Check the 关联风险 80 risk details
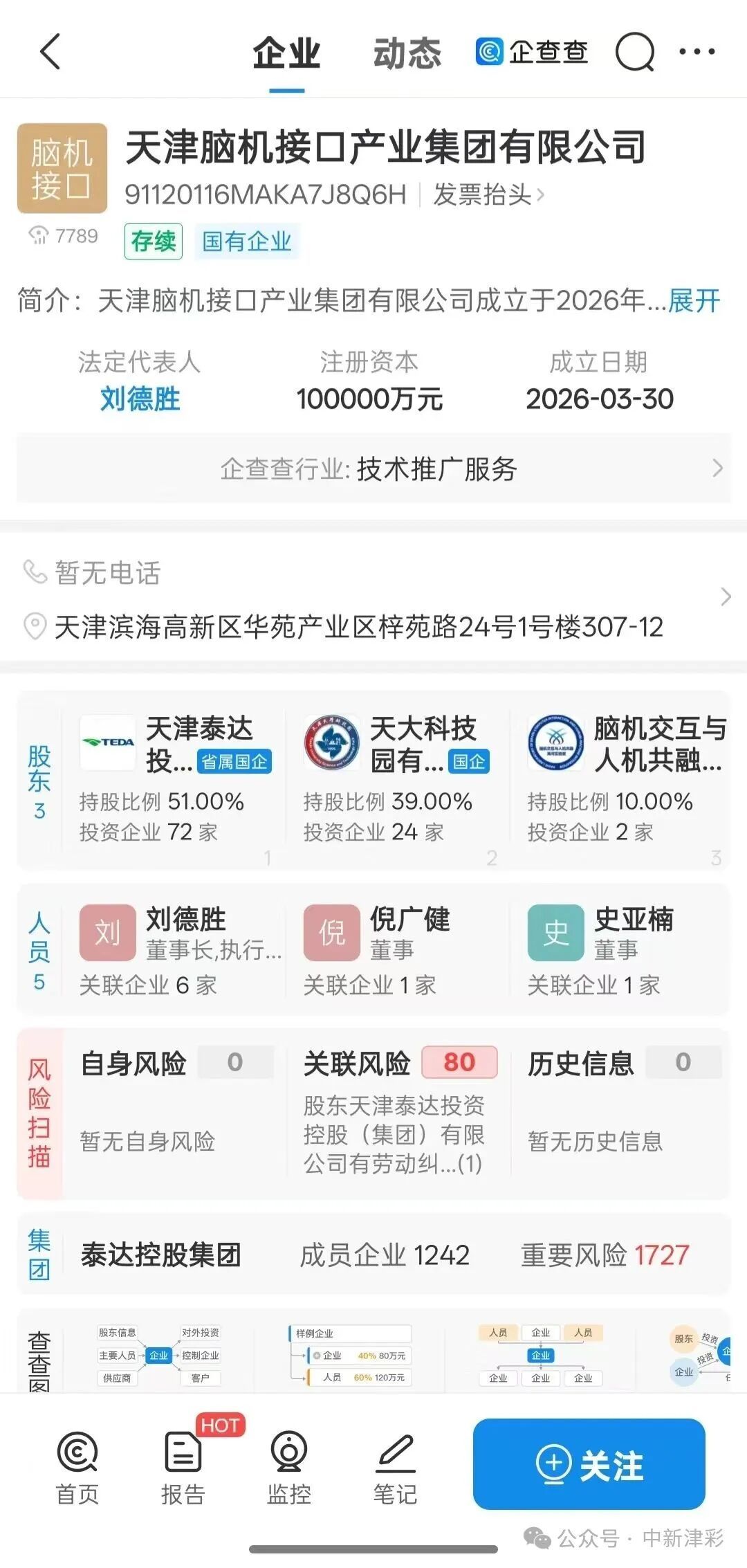 [398, 1112]
